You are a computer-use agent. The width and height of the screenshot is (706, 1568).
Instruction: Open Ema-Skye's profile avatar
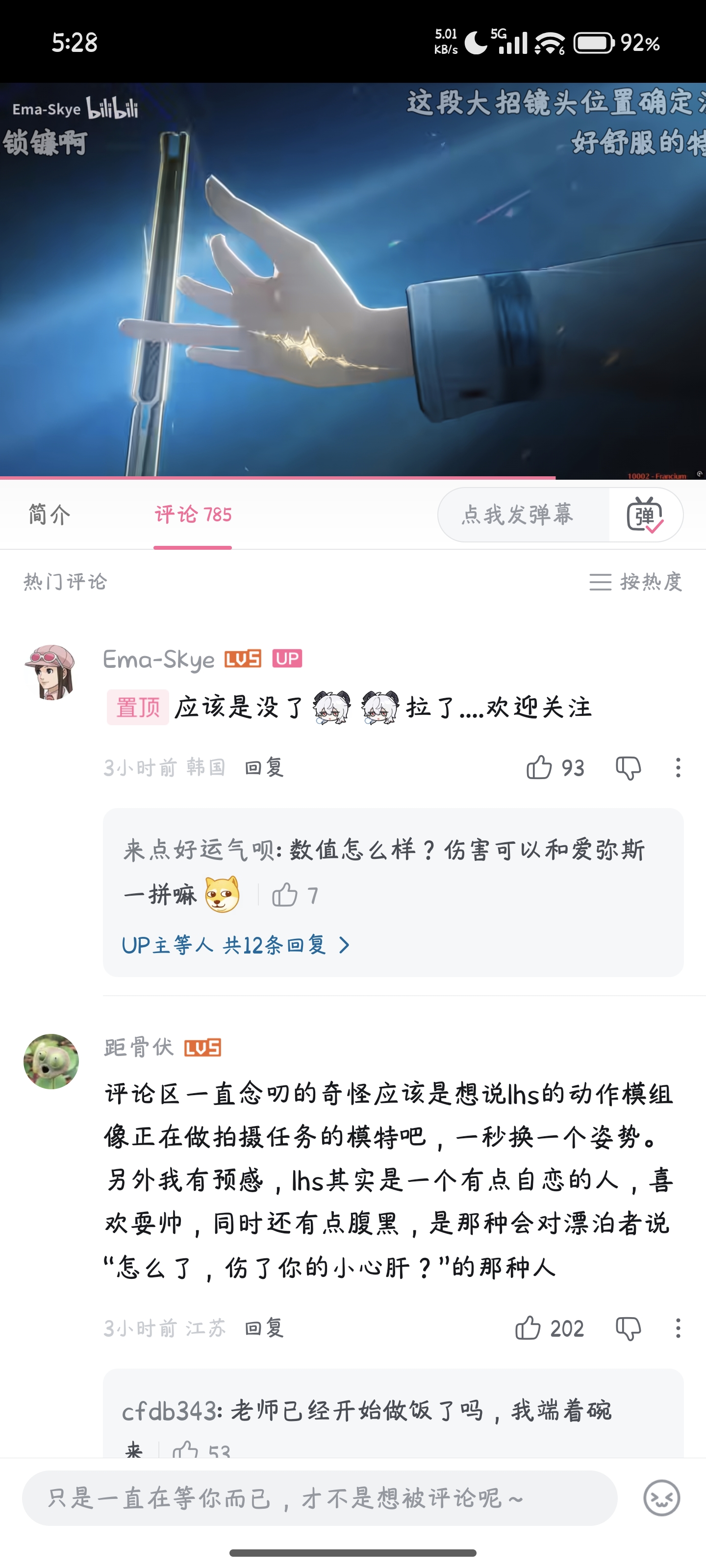coord(50,672)
